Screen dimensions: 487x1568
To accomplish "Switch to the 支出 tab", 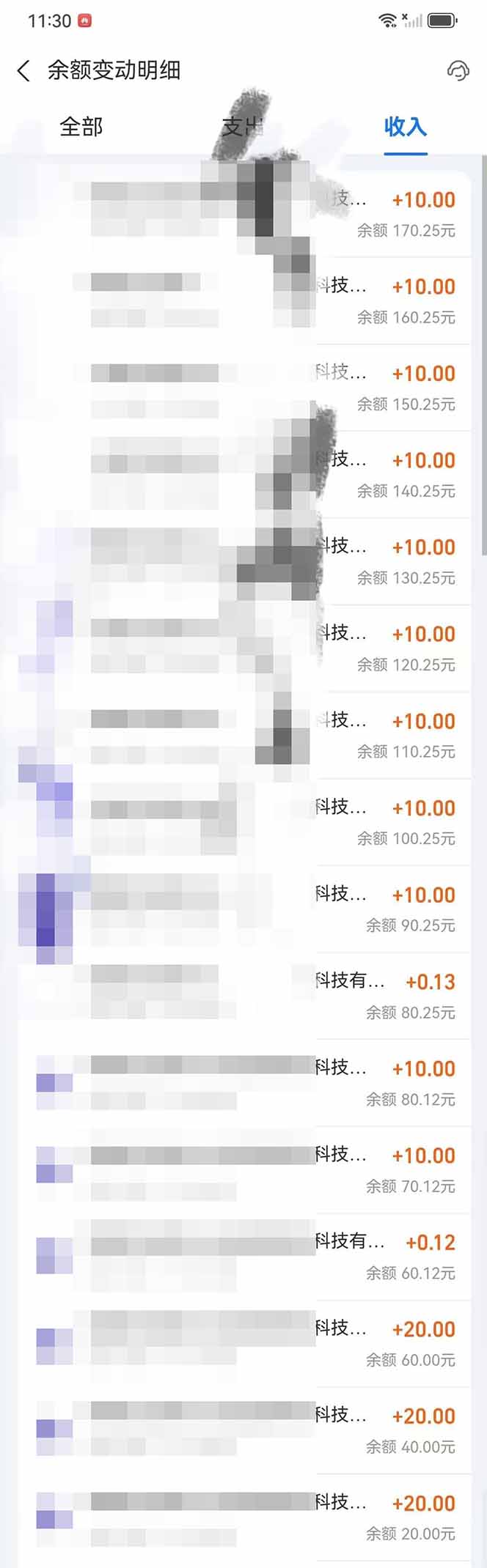I will 242,127.
